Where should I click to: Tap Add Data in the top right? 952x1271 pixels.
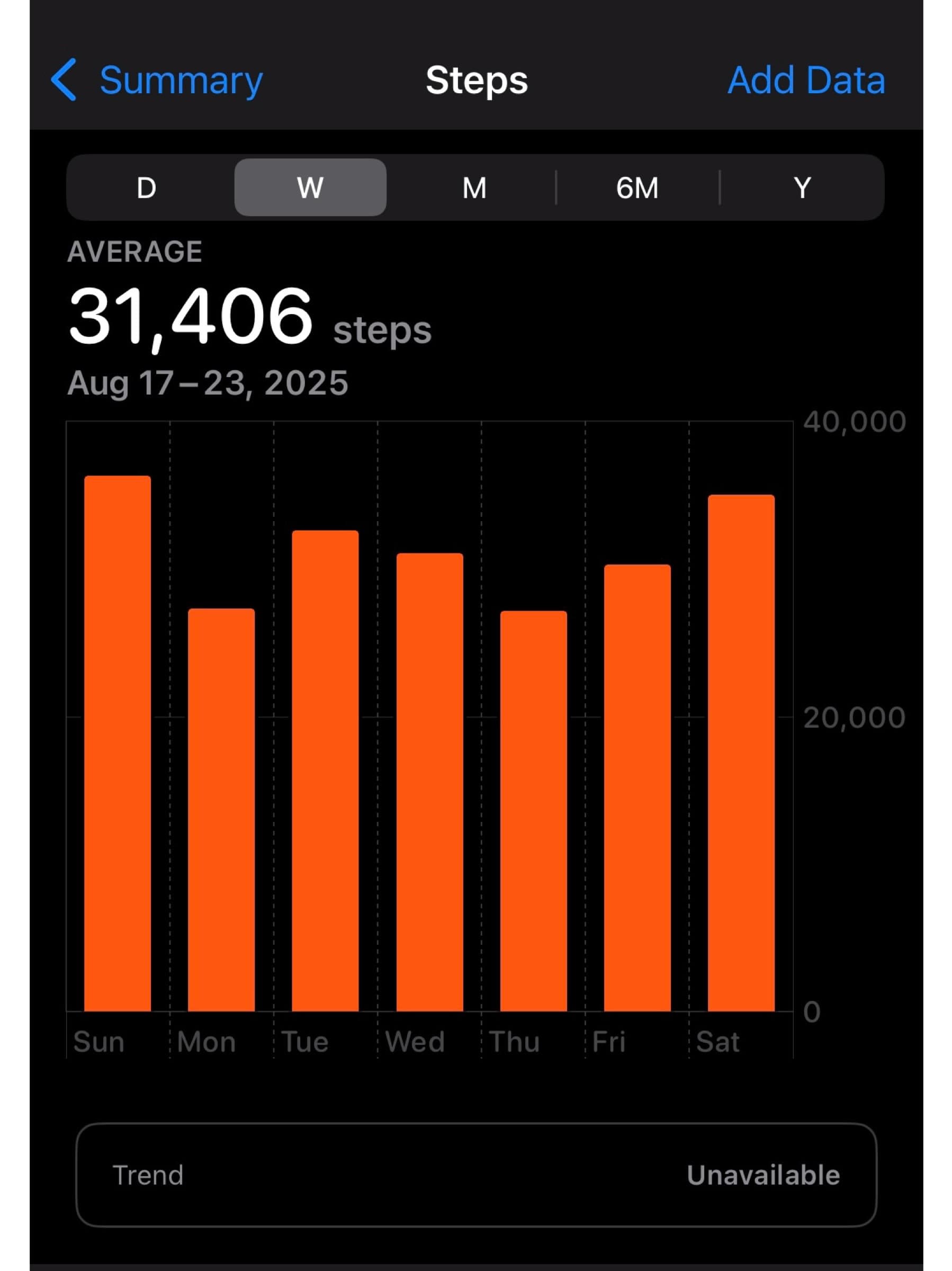[x=804, y=80]
